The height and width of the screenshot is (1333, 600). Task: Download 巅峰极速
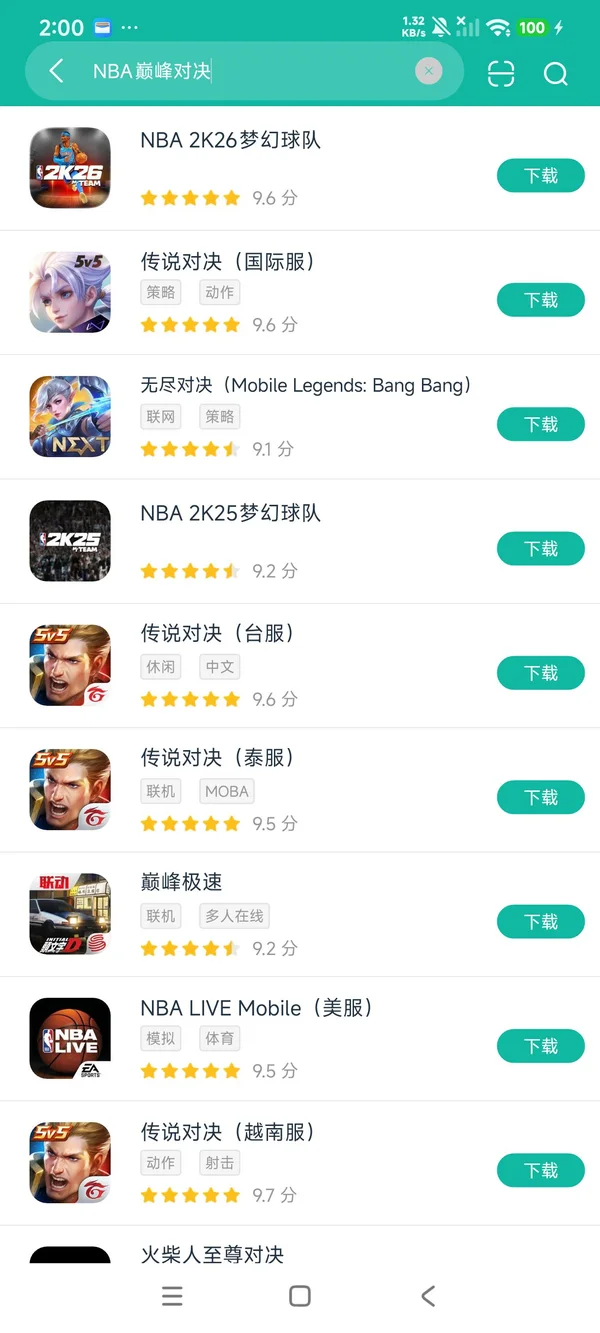pos(541,922)
